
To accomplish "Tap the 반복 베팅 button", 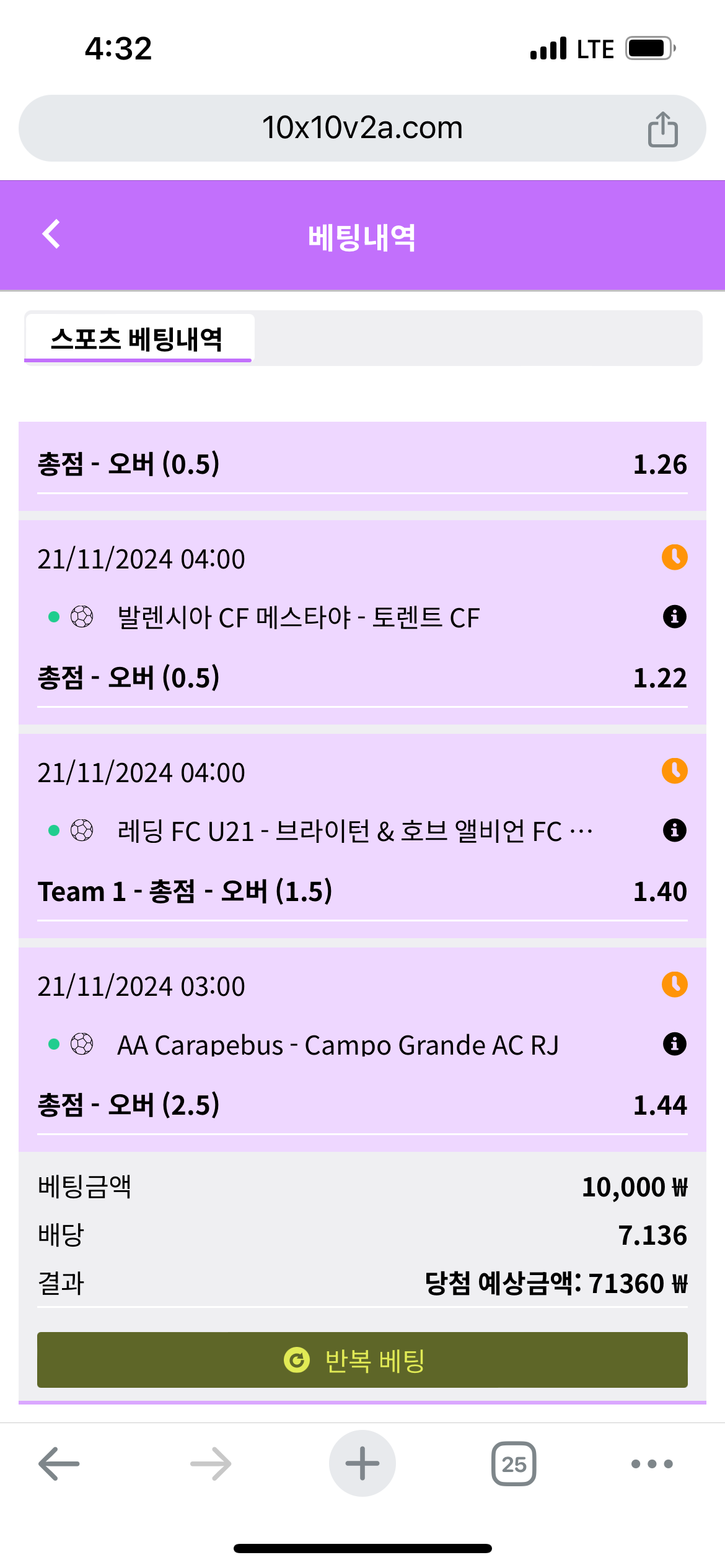I will point(362,1360).
